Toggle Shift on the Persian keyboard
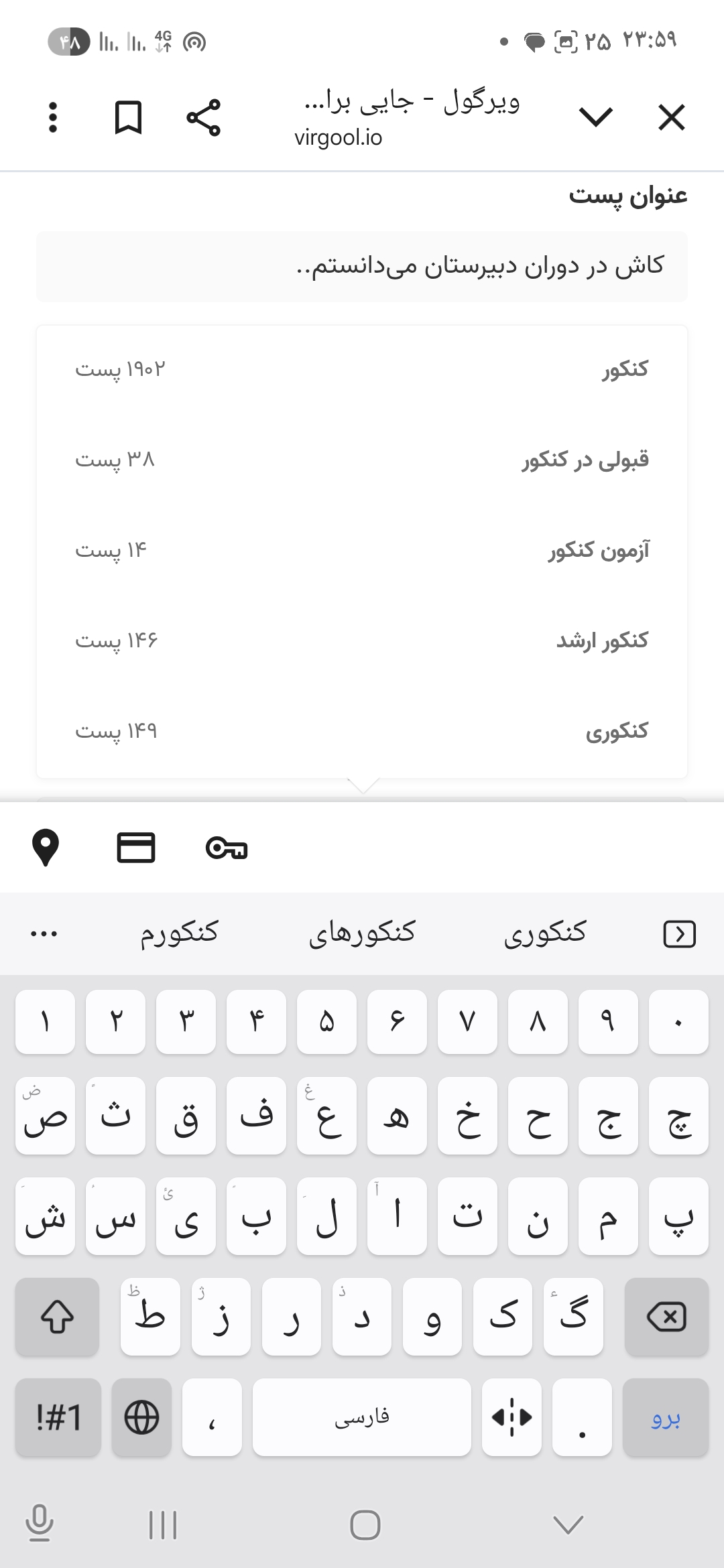 56,1315
